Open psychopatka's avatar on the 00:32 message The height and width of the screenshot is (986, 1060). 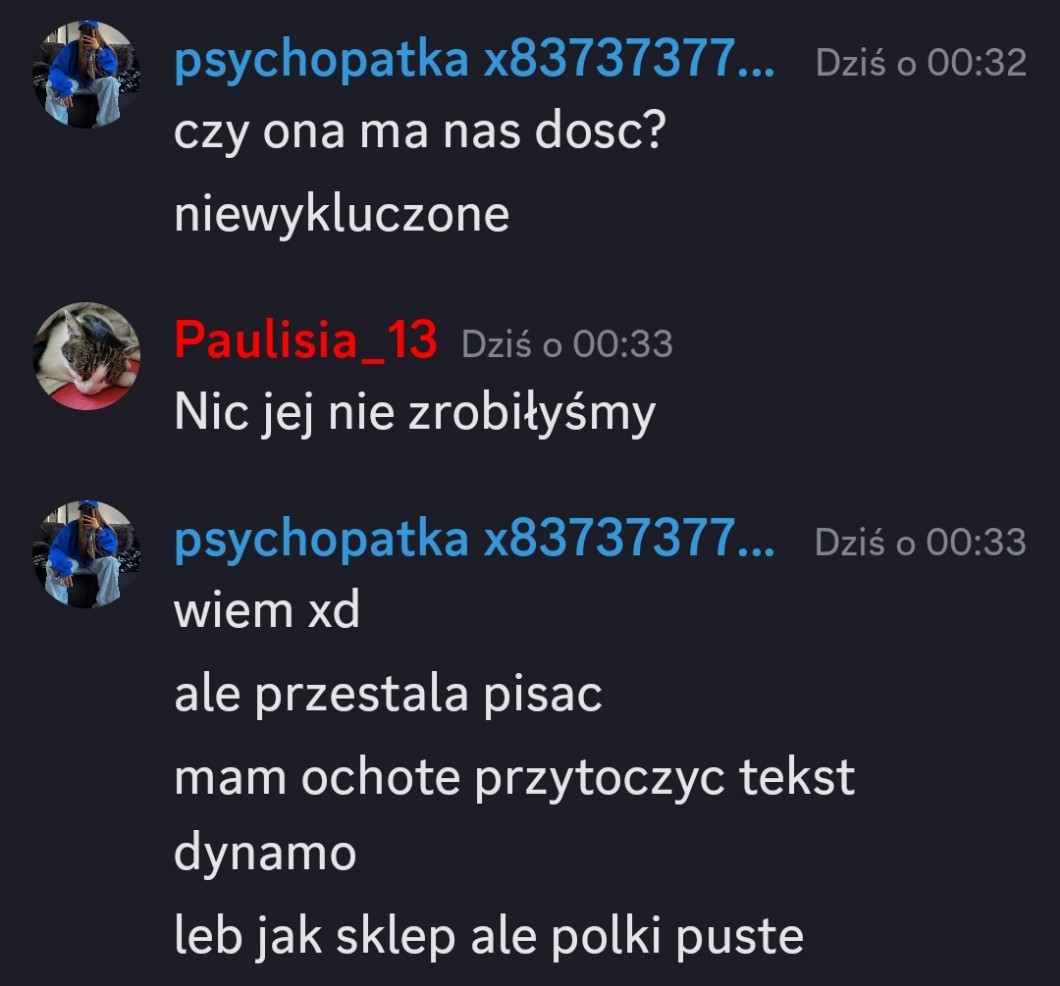click(87, 74)
